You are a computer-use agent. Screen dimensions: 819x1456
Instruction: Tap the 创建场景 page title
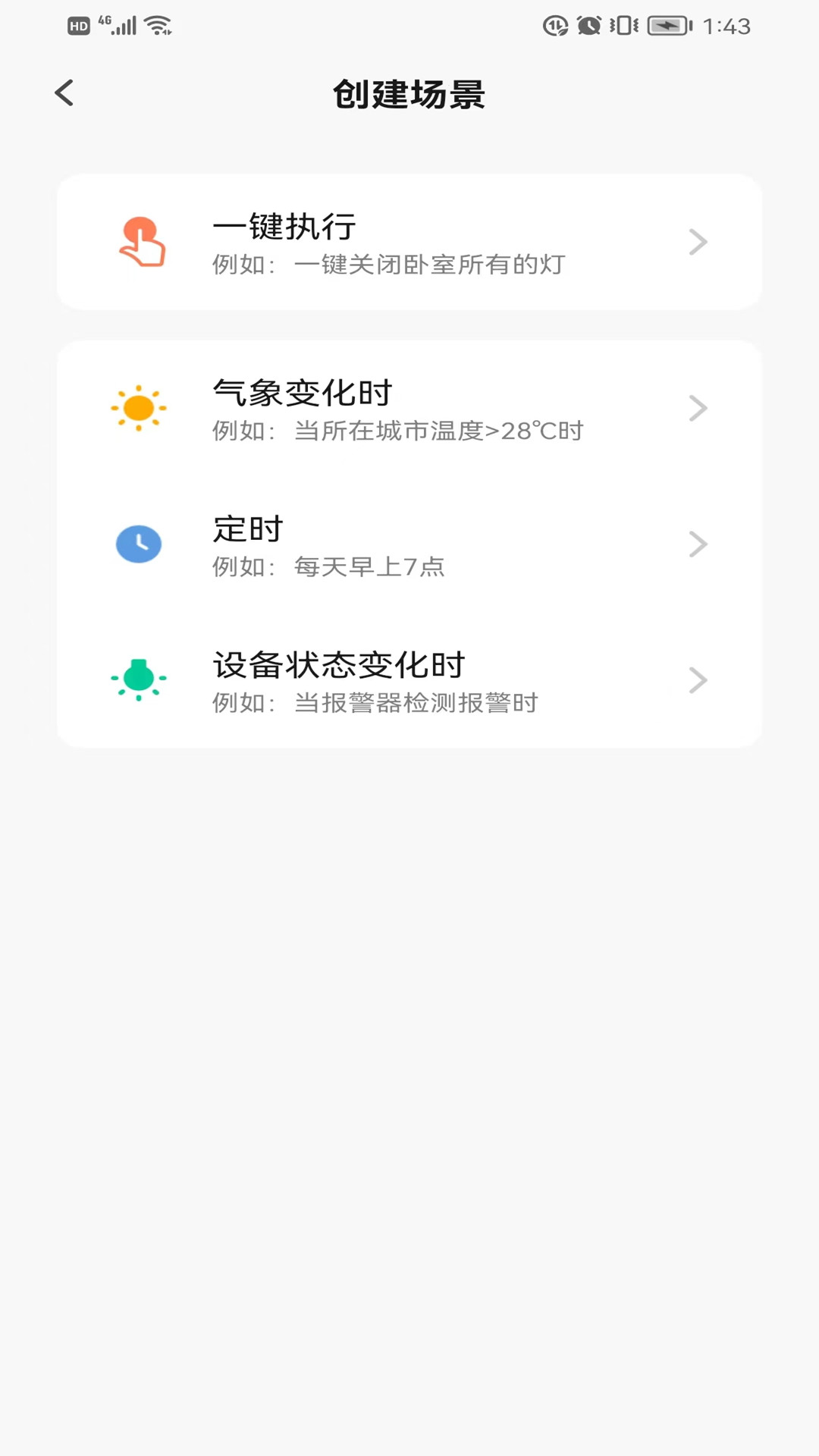coord(409,94)
